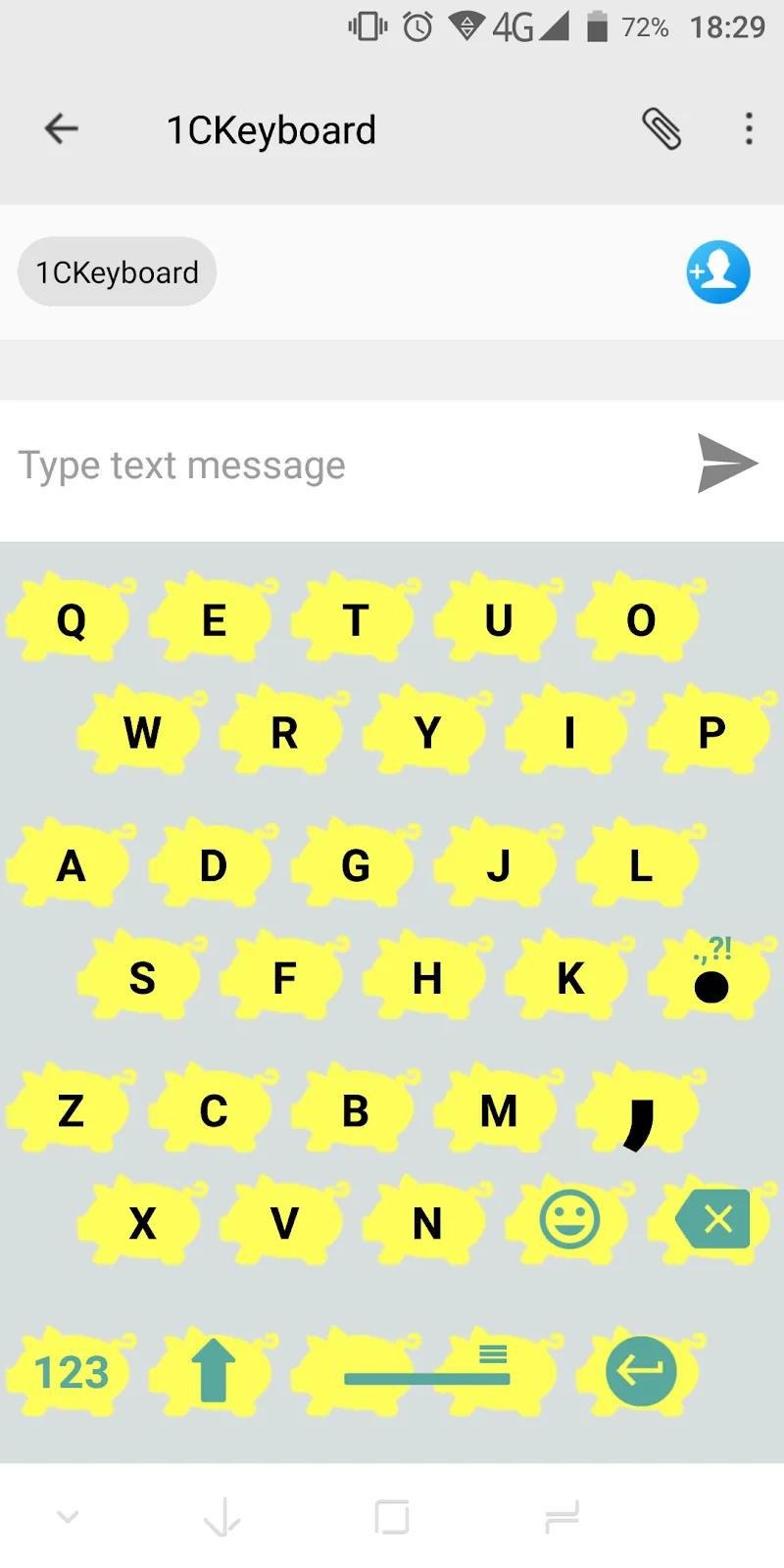
Task: Tap the emoji face key
Action: [x=566, y=1220]
